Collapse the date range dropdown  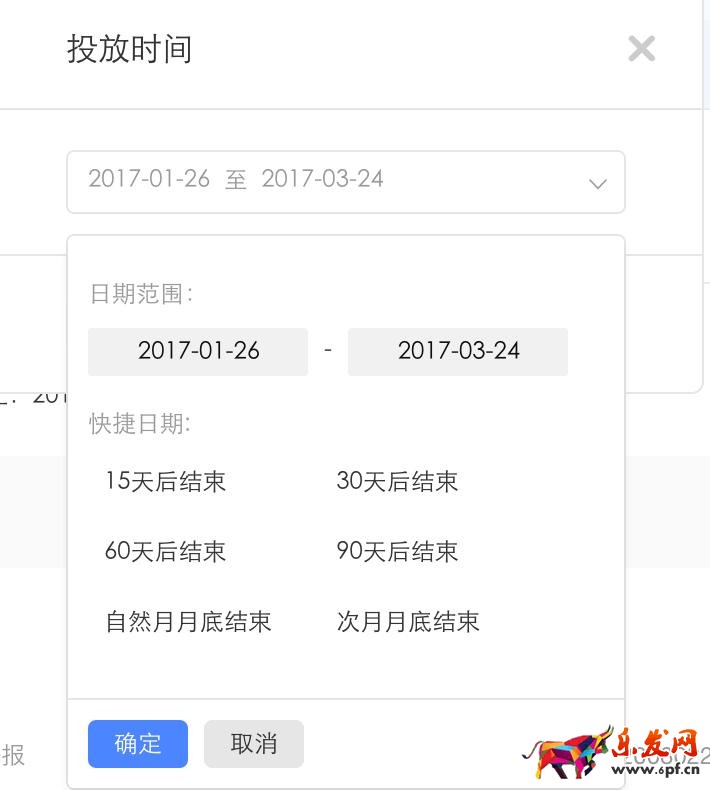point(597,183)
